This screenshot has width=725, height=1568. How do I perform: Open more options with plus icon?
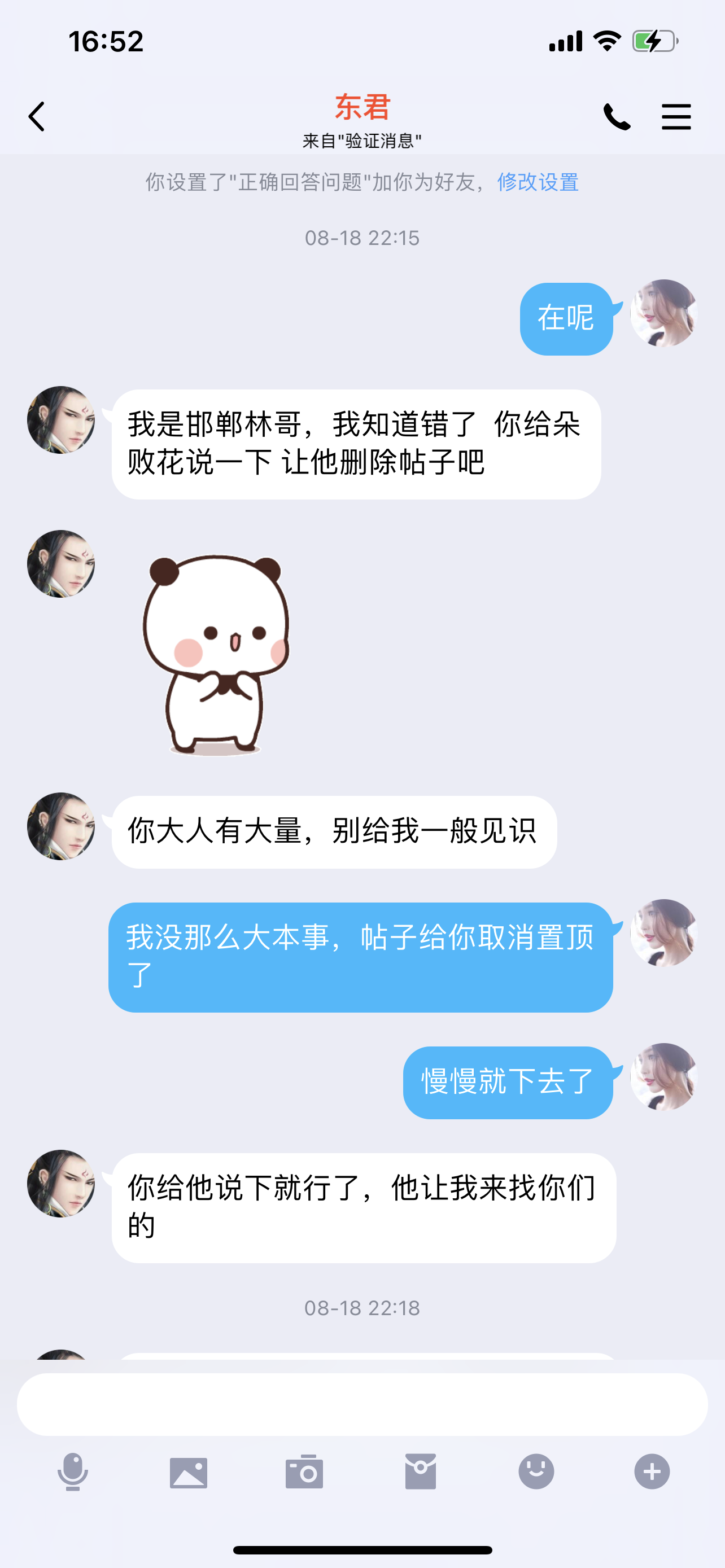click(652, 1472)
